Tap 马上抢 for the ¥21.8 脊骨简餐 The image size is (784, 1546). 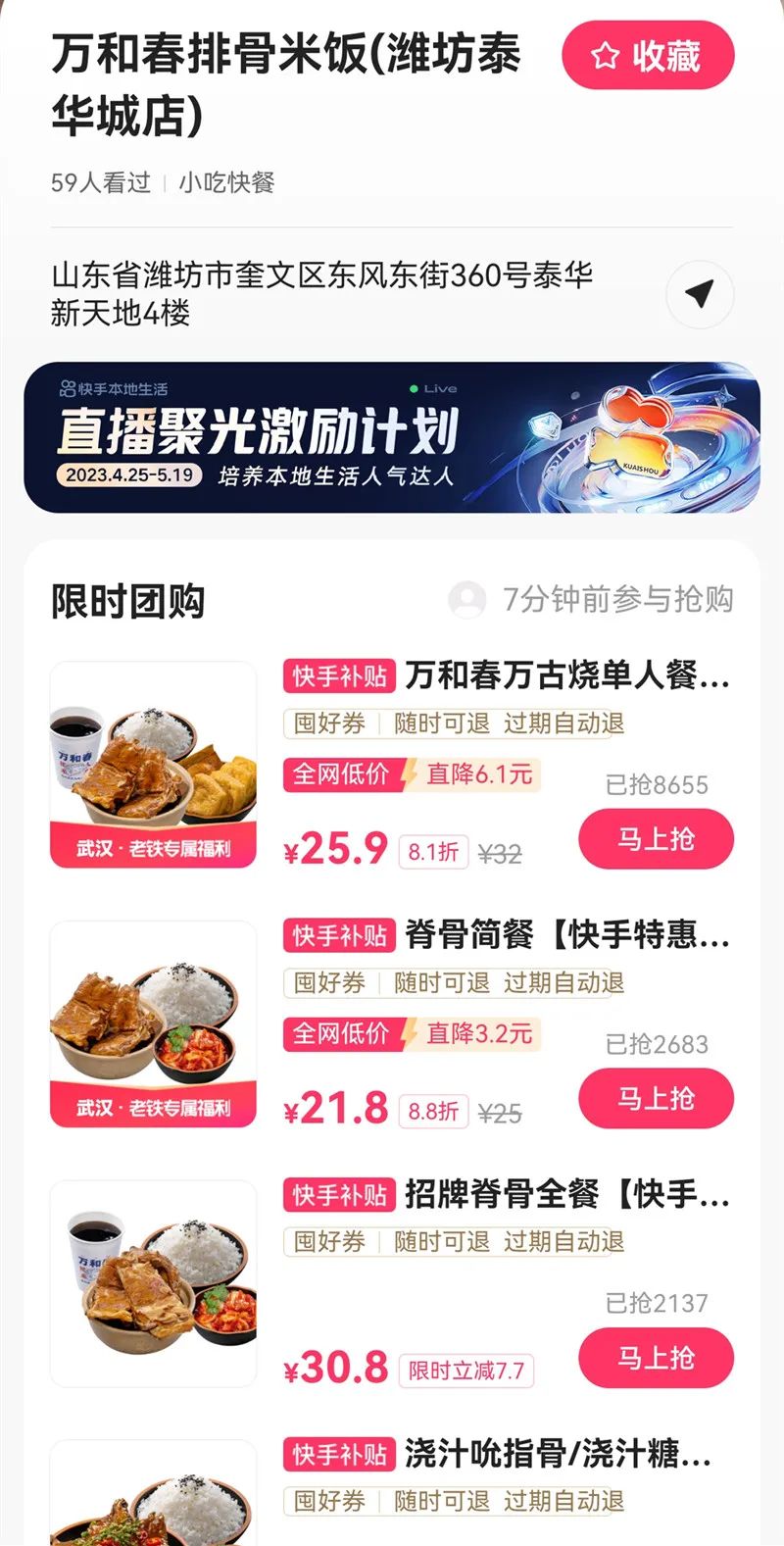656,1098
